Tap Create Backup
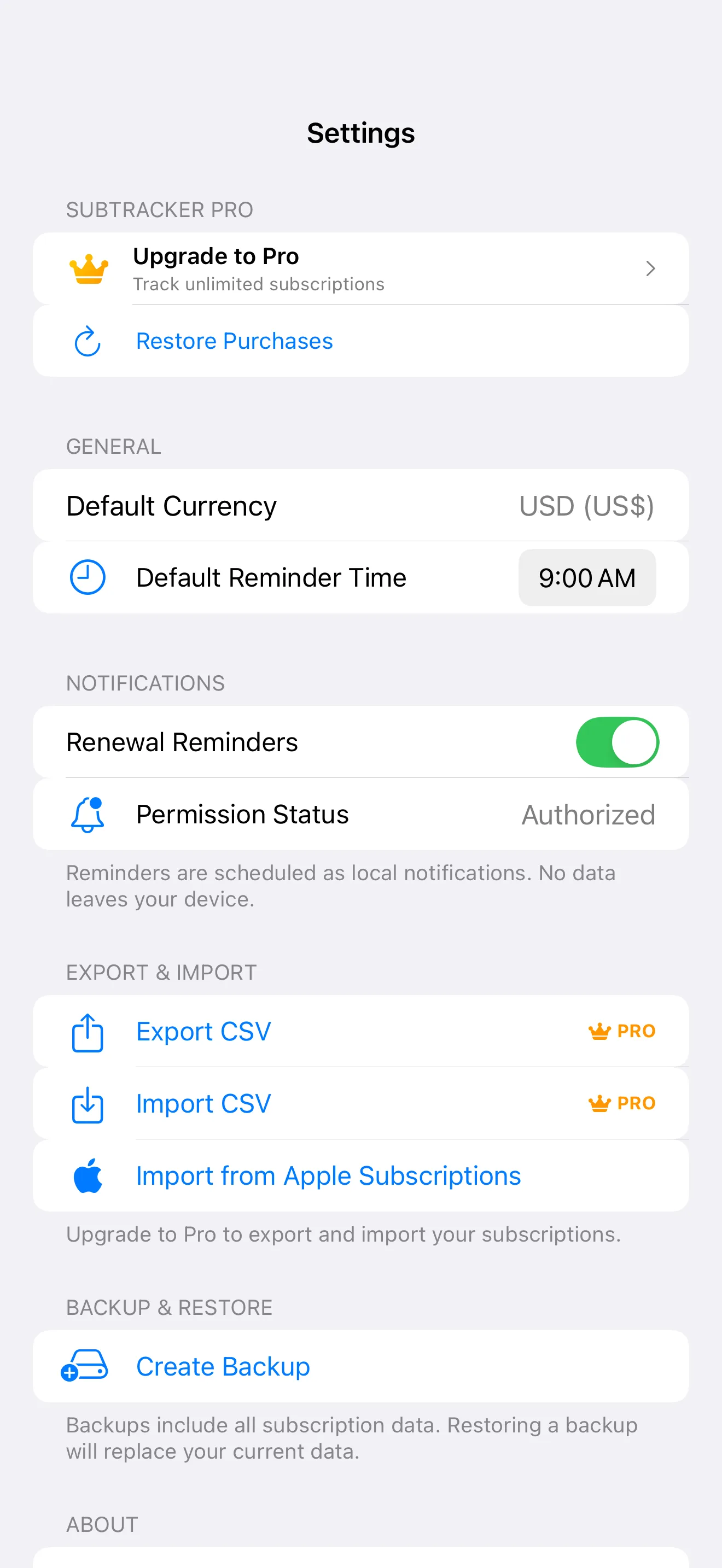The image size is (722, 1568). pos(223,1366)
